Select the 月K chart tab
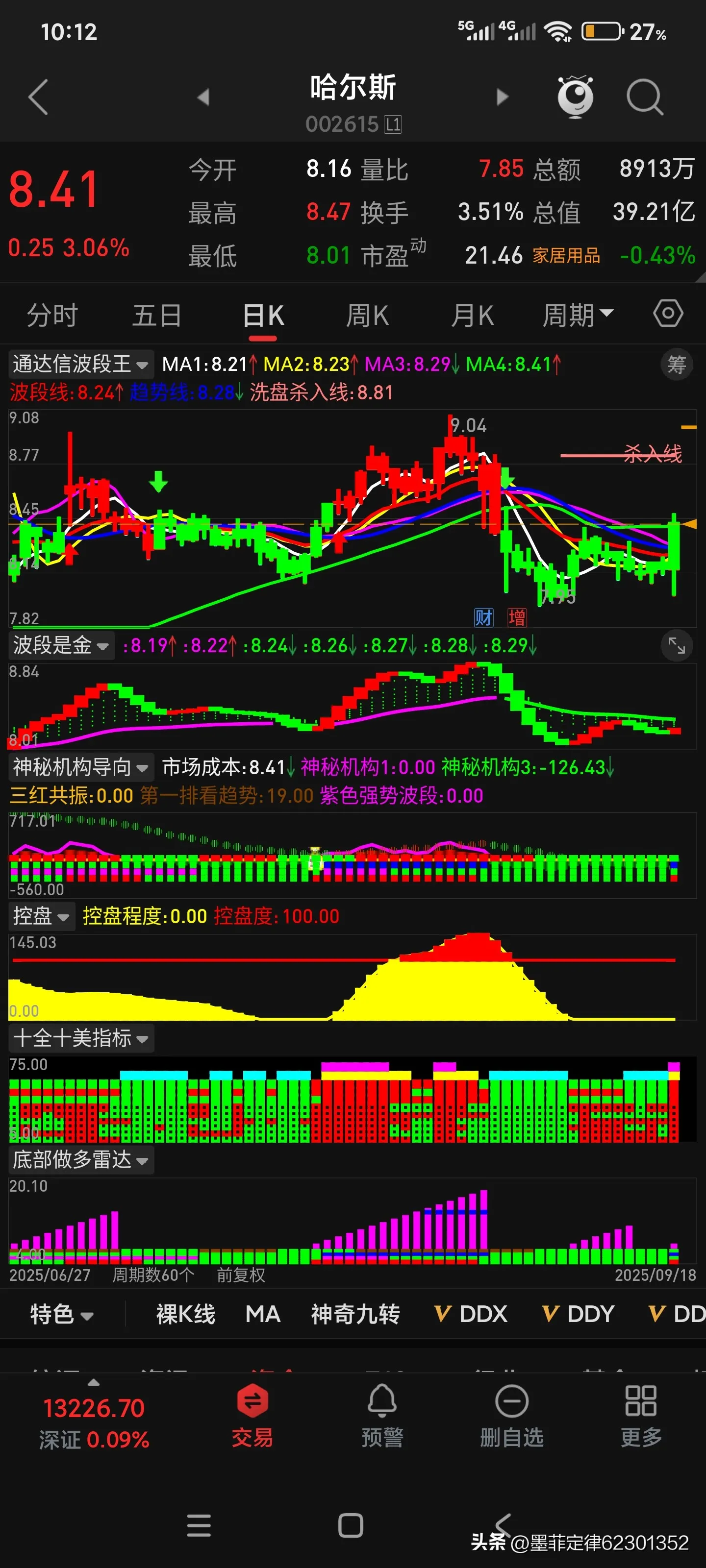Viewport: 706px width, 1568px height. coord(472,315)
